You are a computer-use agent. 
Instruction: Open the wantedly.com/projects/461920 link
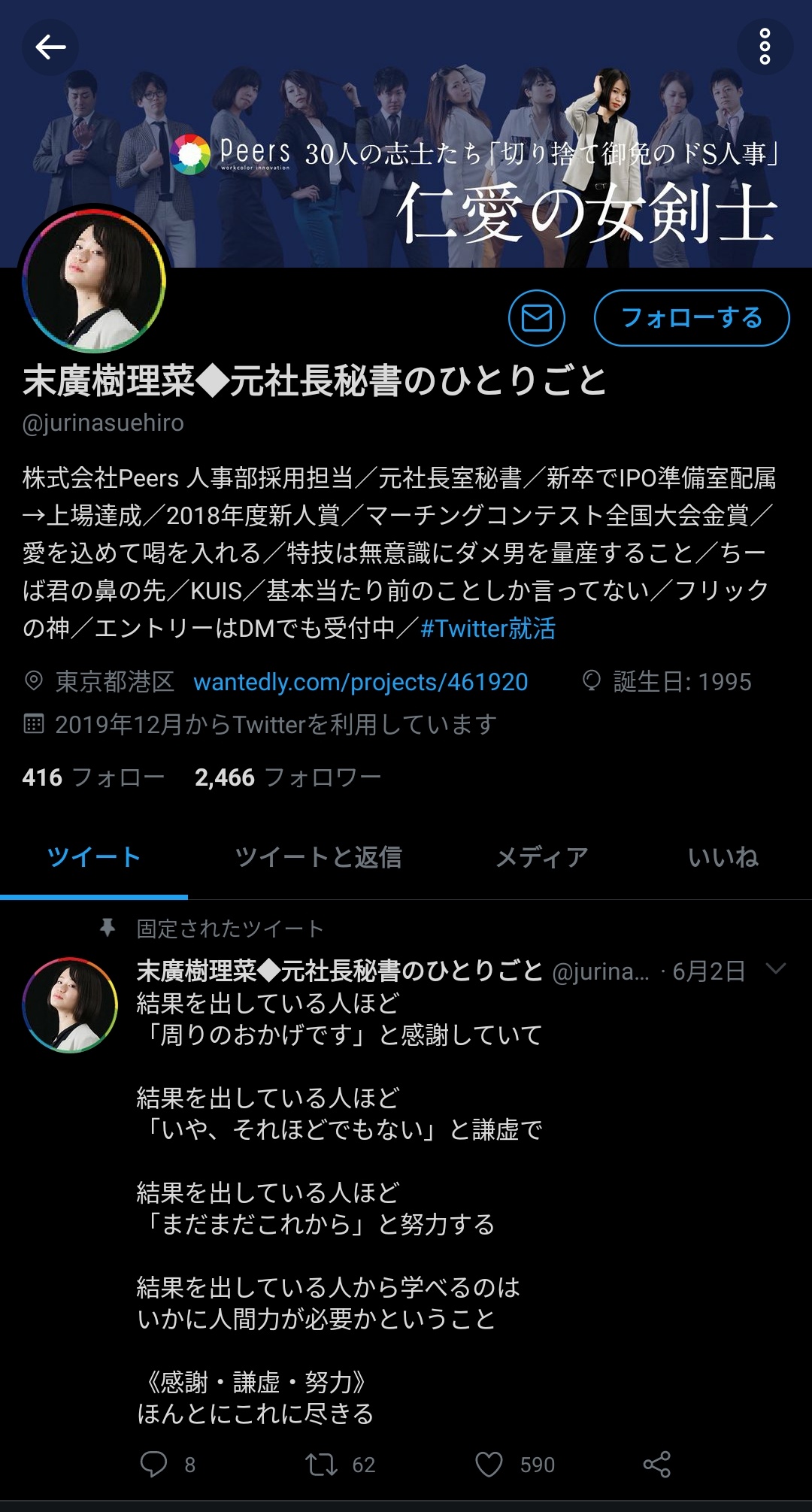pos(361,682)
